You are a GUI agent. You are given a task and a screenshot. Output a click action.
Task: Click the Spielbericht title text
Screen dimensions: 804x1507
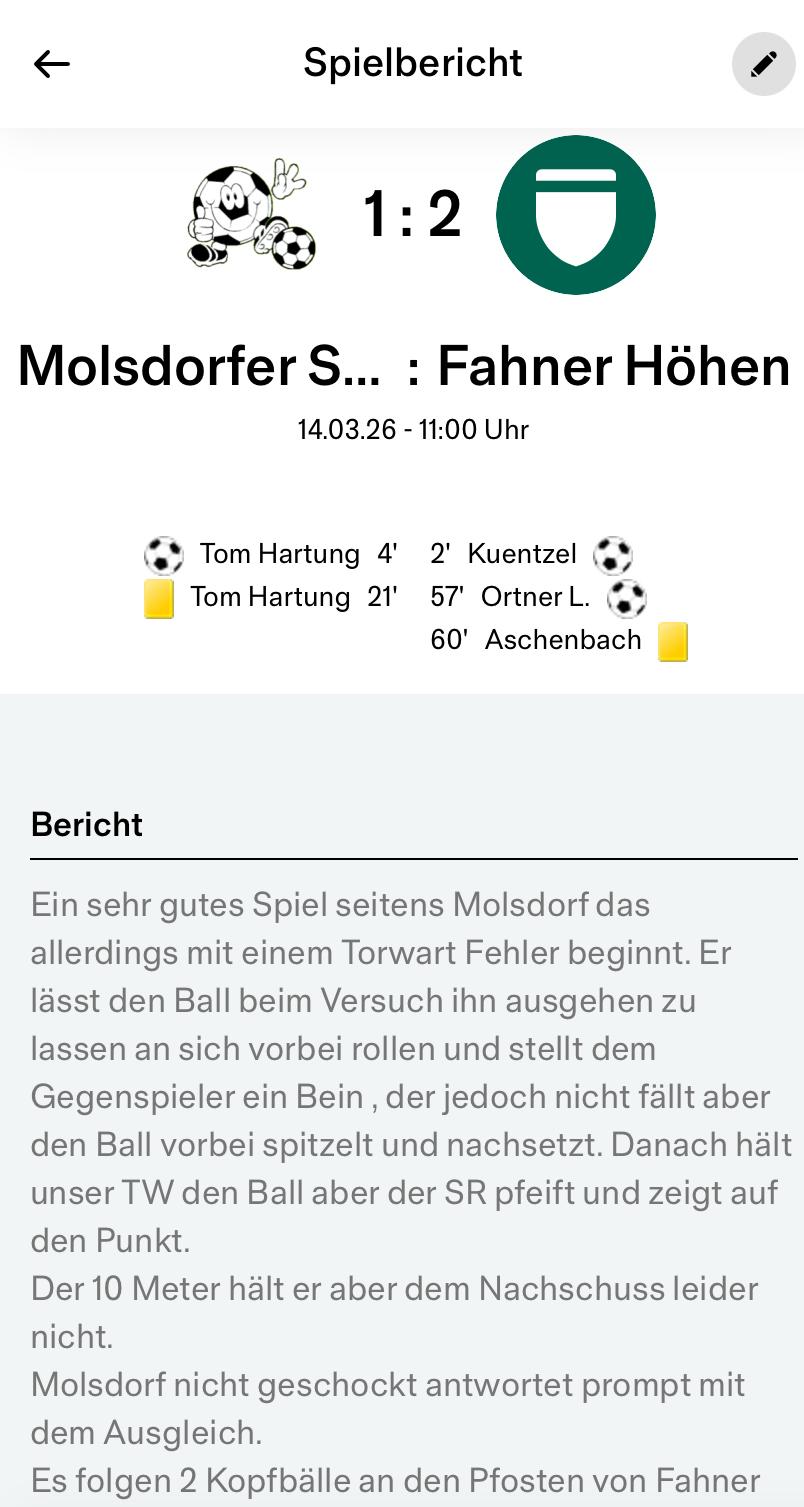pos(414,63)
